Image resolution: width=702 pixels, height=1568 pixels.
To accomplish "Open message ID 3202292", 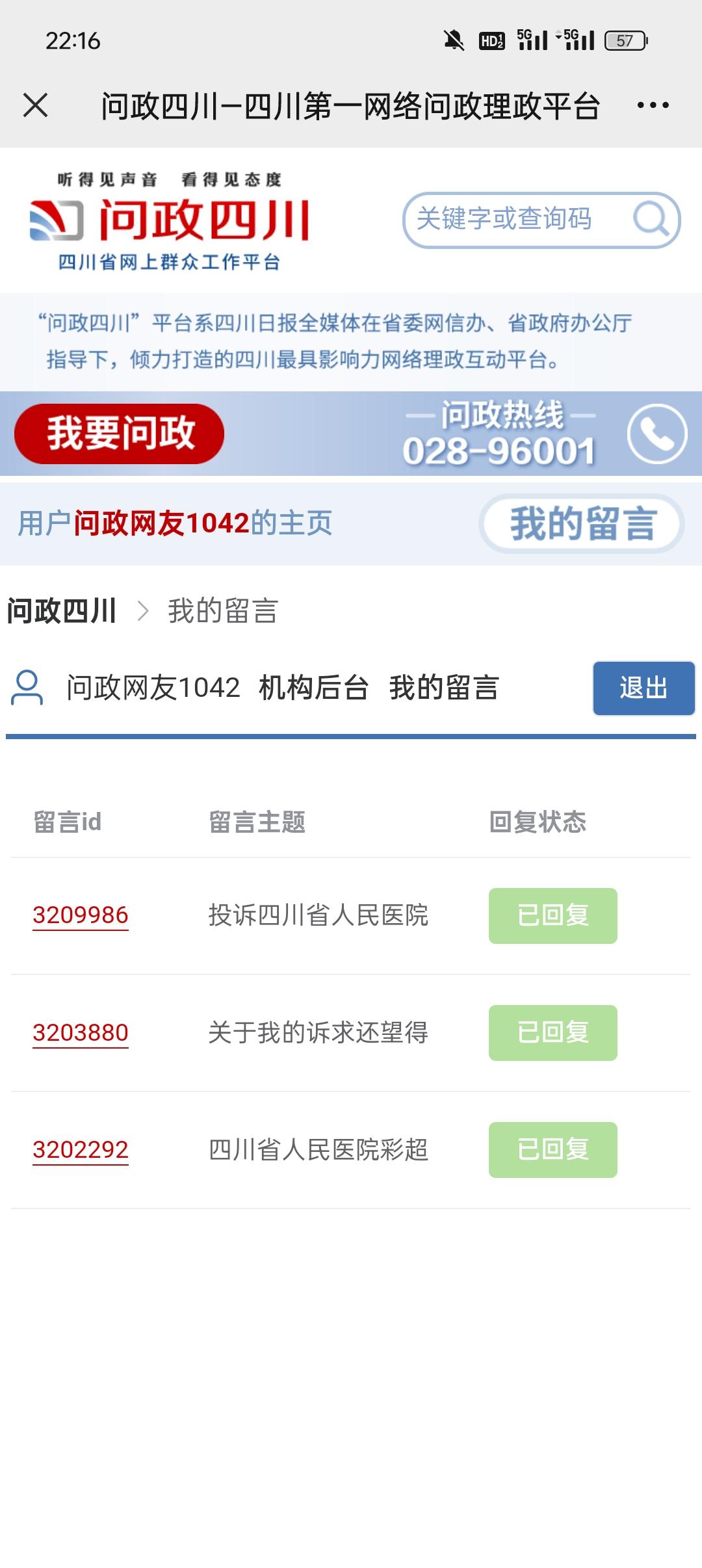I will coord(81,1149).
